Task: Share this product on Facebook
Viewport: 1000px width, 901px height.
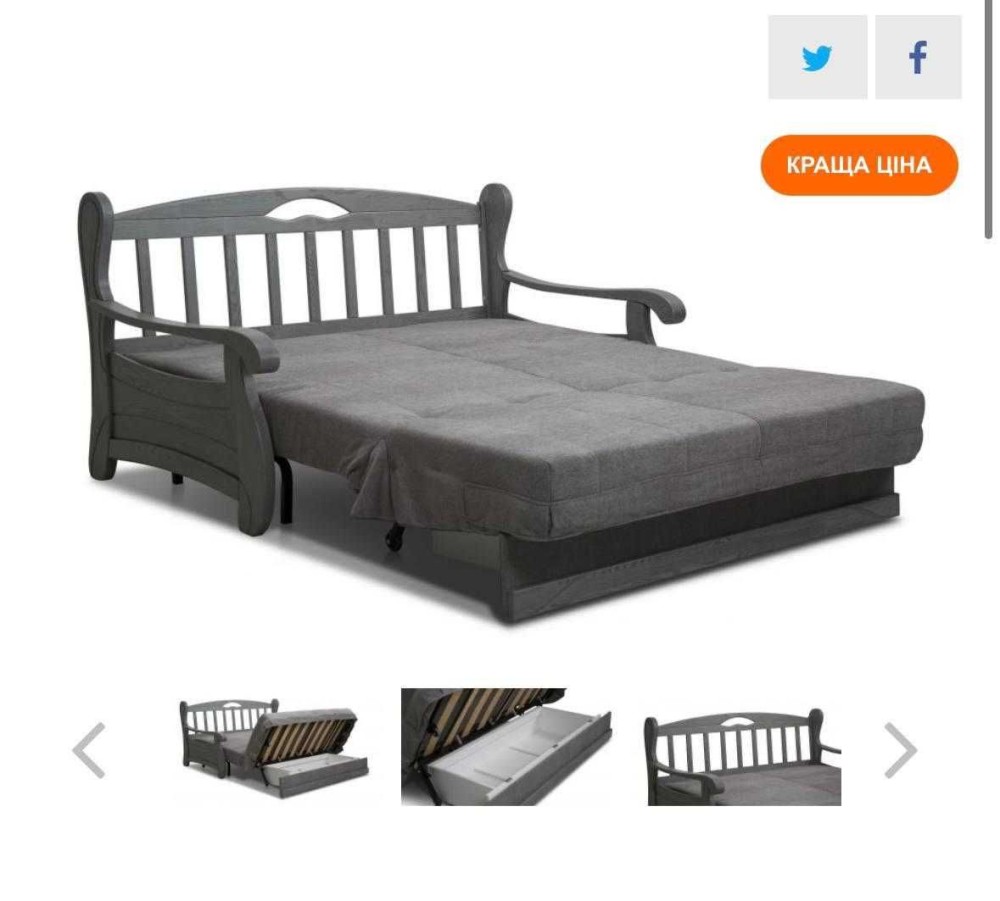Action: click(917, 57)
